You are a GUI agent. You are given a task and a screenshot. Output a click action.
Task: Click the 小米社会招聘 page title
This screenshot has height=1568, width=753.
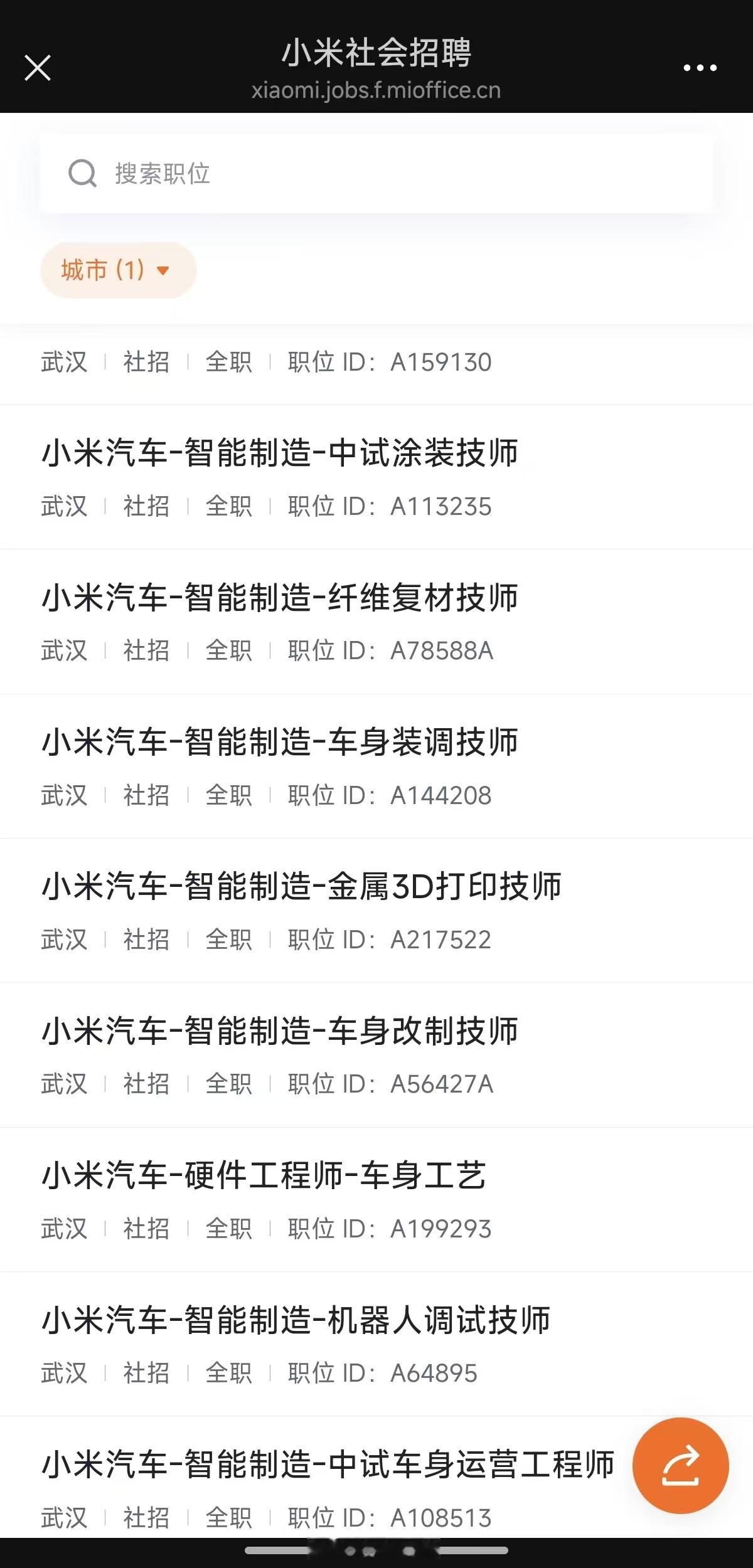coord(376,55)
